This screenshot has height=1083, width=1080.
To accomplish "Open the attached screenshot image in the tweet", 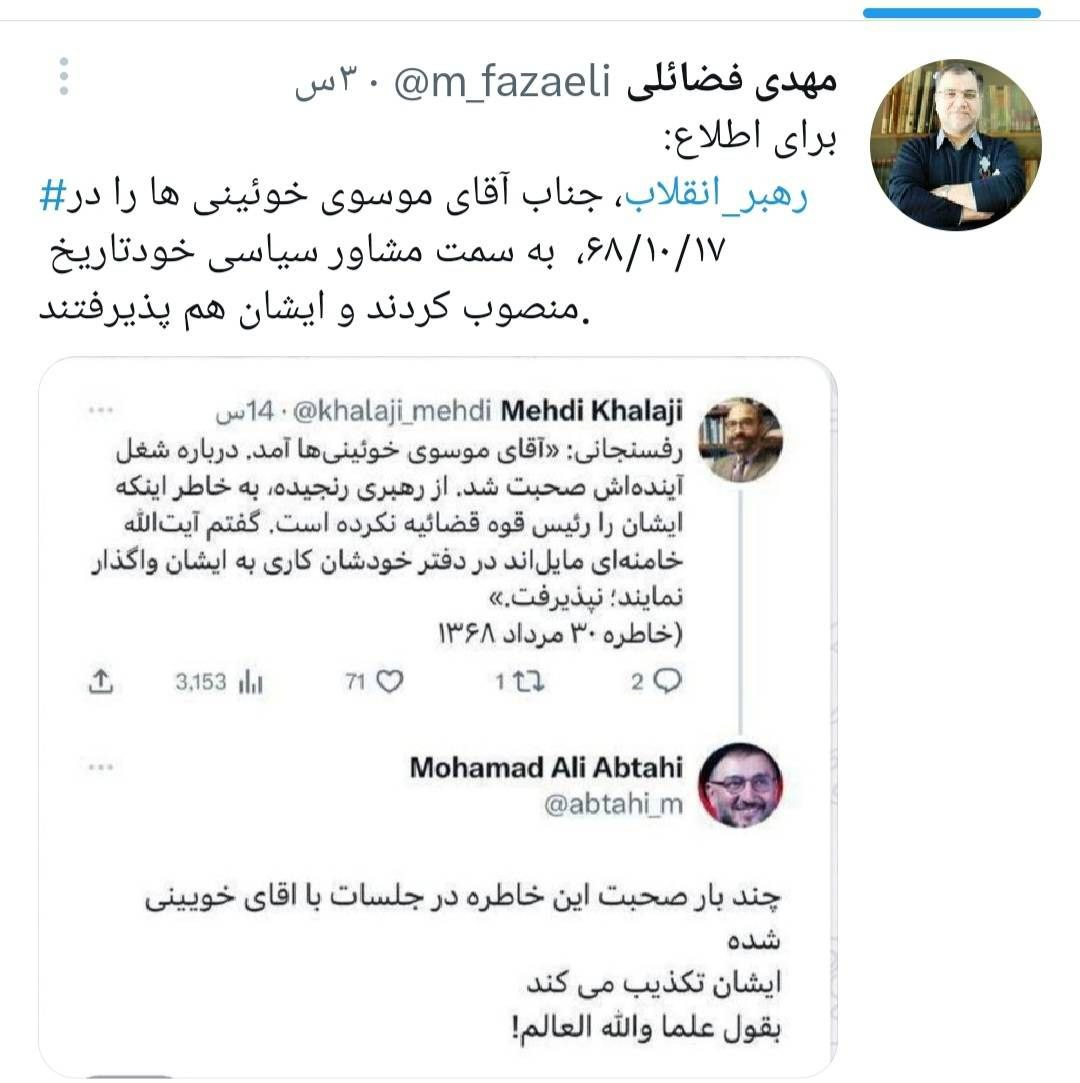I will [x=438, y=715].
